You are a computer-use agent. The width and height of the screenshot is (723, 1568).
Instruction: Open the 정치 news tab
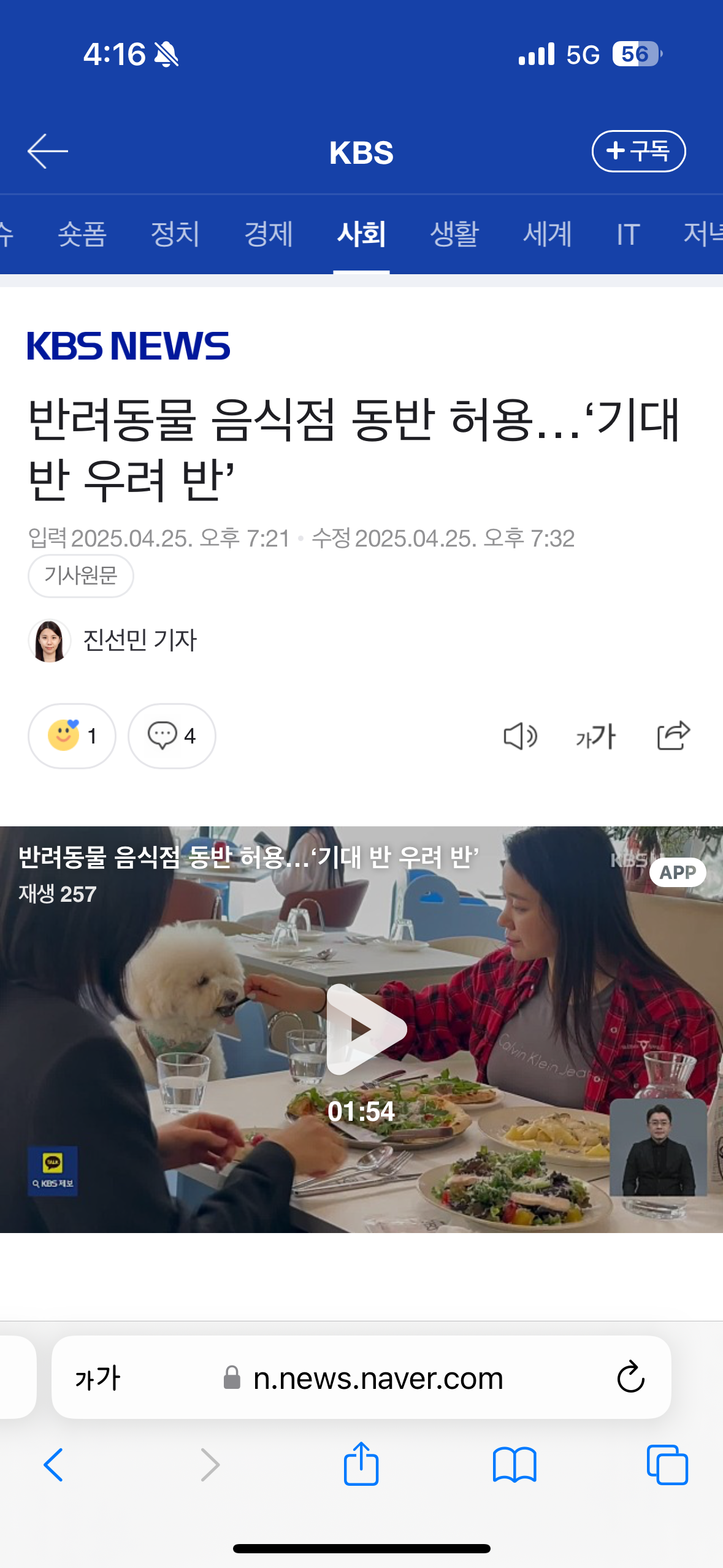point(175,234)
